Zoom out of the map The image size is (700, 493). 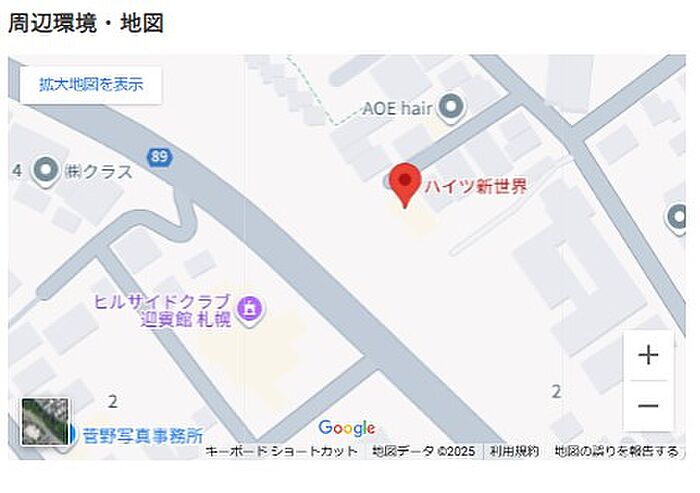[x=648, y=406]
